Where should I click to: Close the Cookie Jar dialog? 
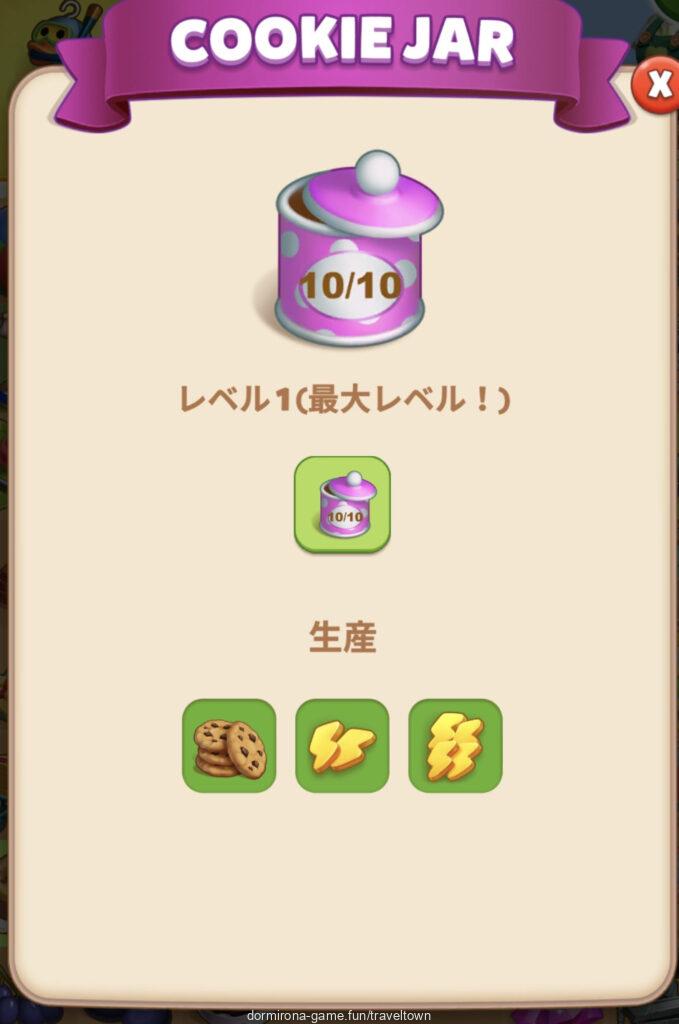pos(658,86)
